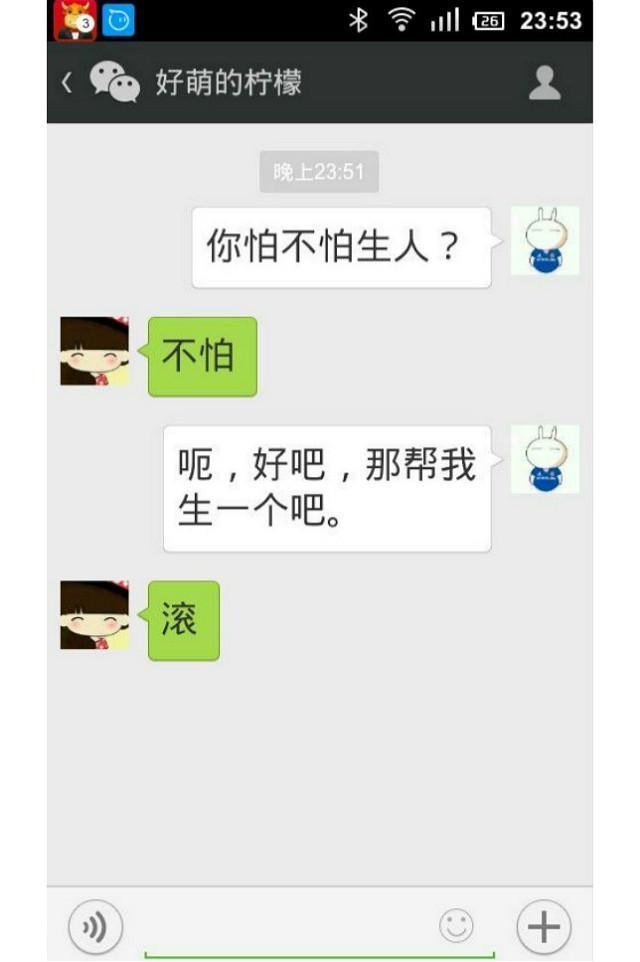The height and width of the screenshot is (962, 640).
Task: Open the emoji picker
Action: (456, 926)
